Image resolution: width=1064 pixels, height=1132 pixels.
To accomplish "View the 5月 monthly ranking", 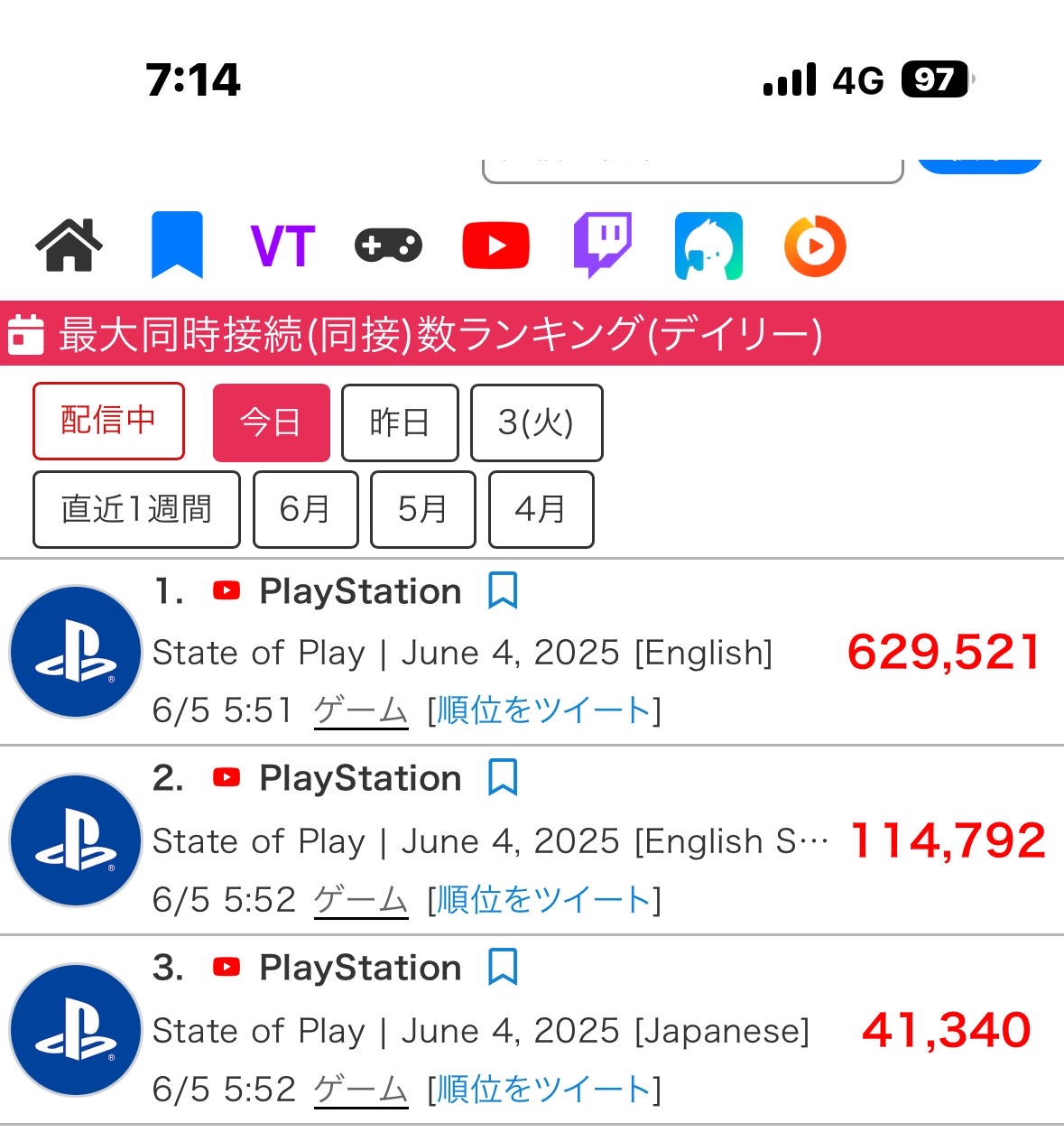I will tap(422, 509).
